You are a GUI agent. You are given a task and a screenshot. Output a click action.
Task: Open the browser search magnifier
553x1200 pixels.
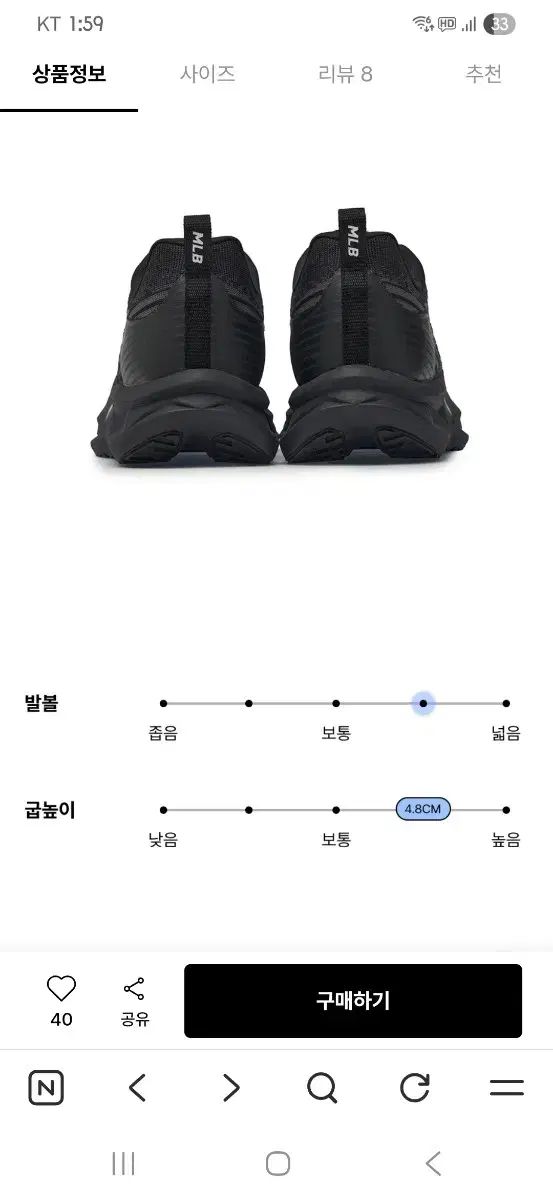click(x=322, y=1088)
